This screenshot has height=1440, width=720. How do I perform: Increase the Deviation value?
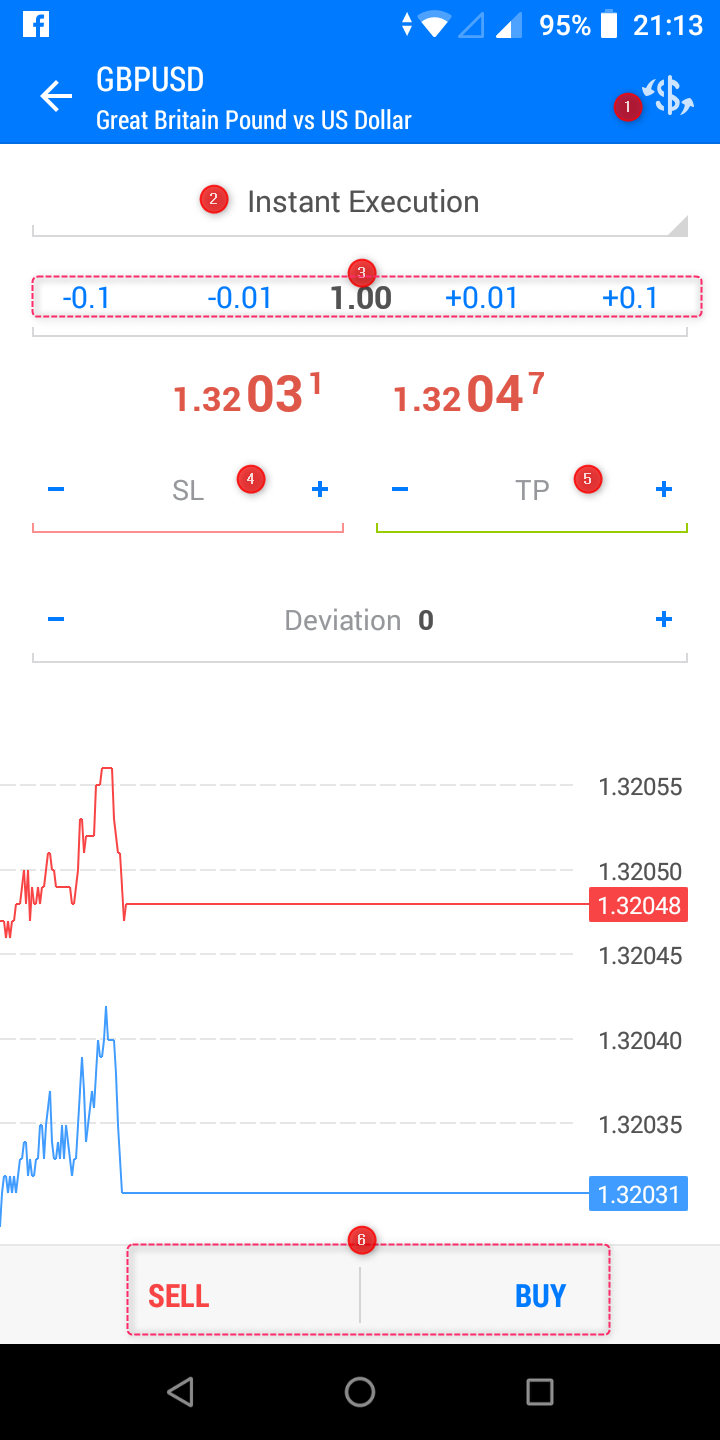point(663,620)
